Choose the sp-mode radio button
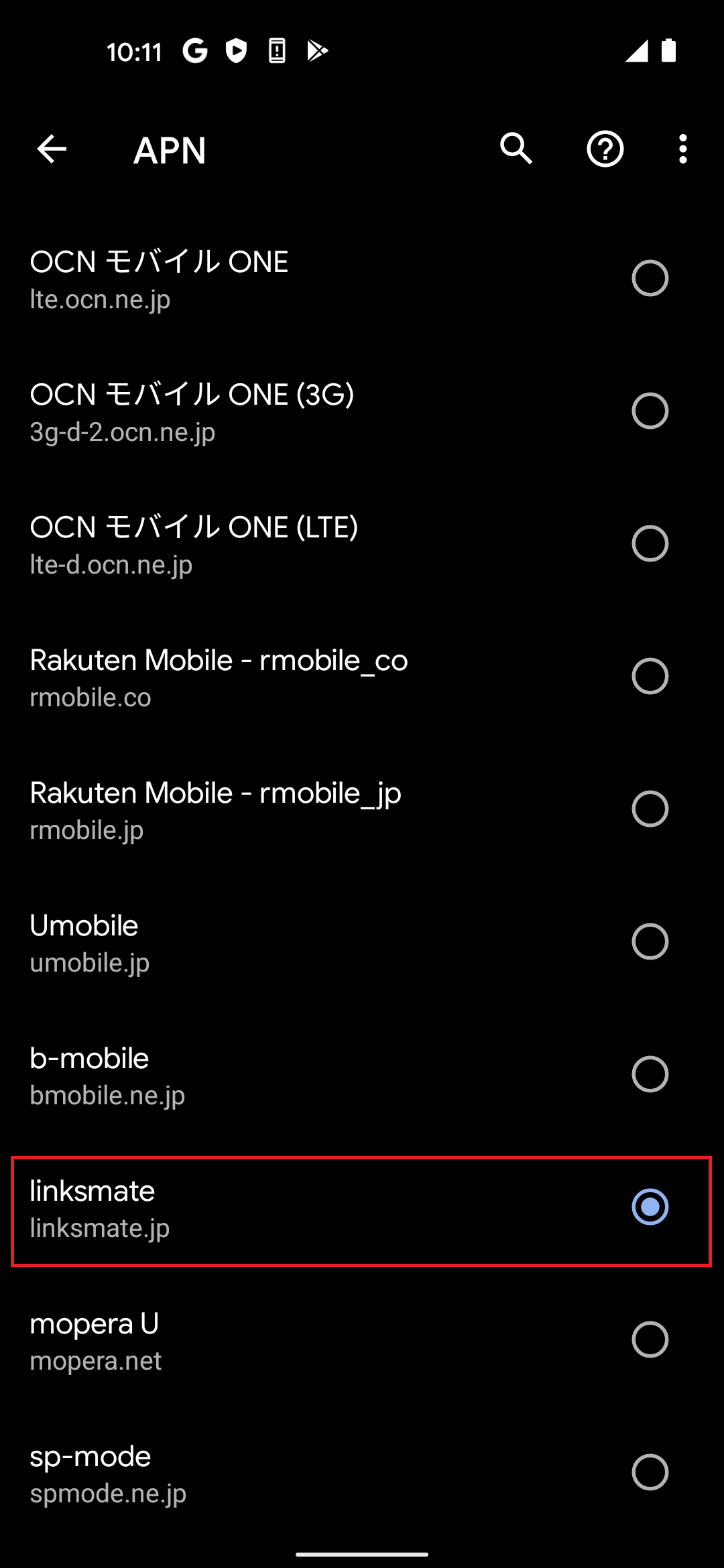The height and width of the screenshot is (1568, 724). (650, 1472)
